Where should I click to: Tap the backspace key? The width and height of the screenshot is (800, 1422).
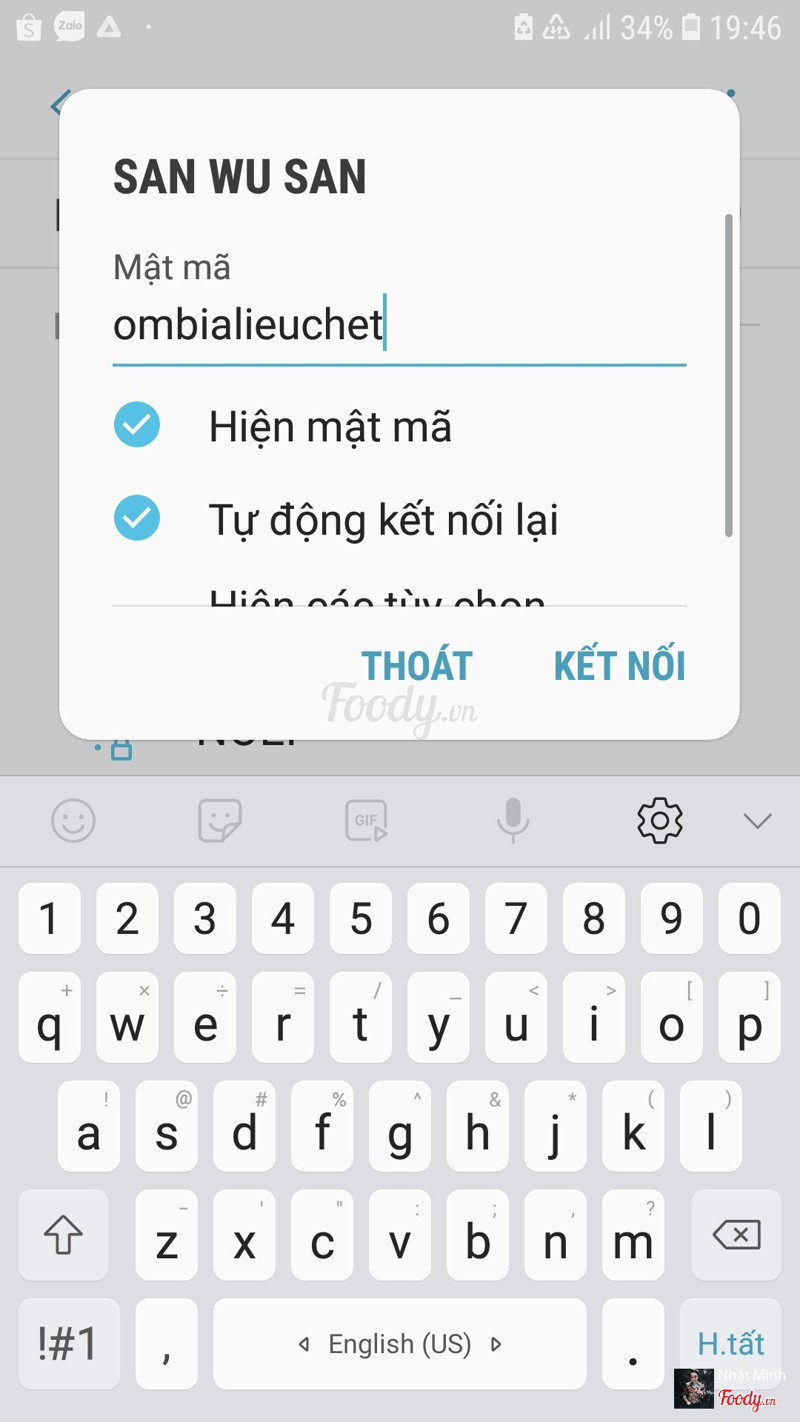(x=737, y=1236)
